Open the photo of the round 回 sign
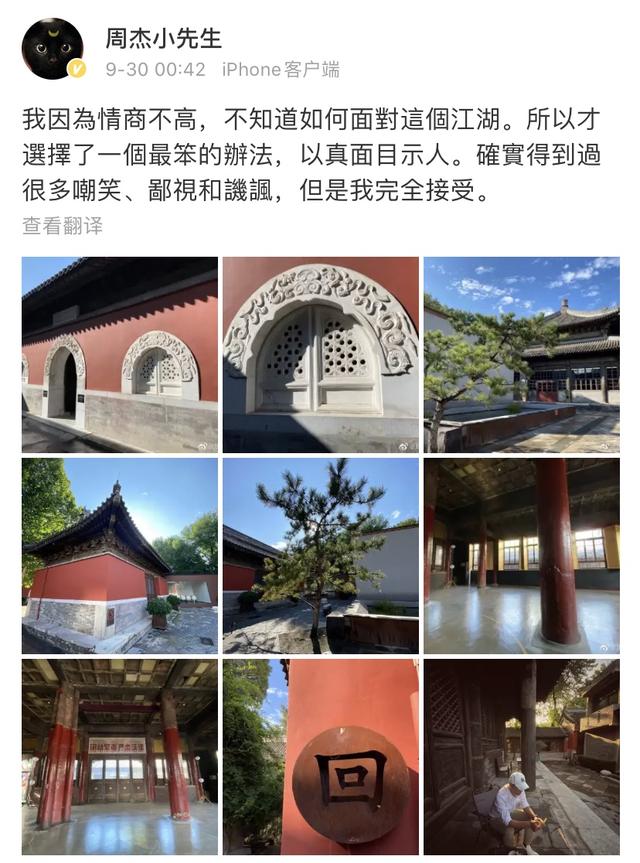Screen dimensions: 640x863 [320, 756]
